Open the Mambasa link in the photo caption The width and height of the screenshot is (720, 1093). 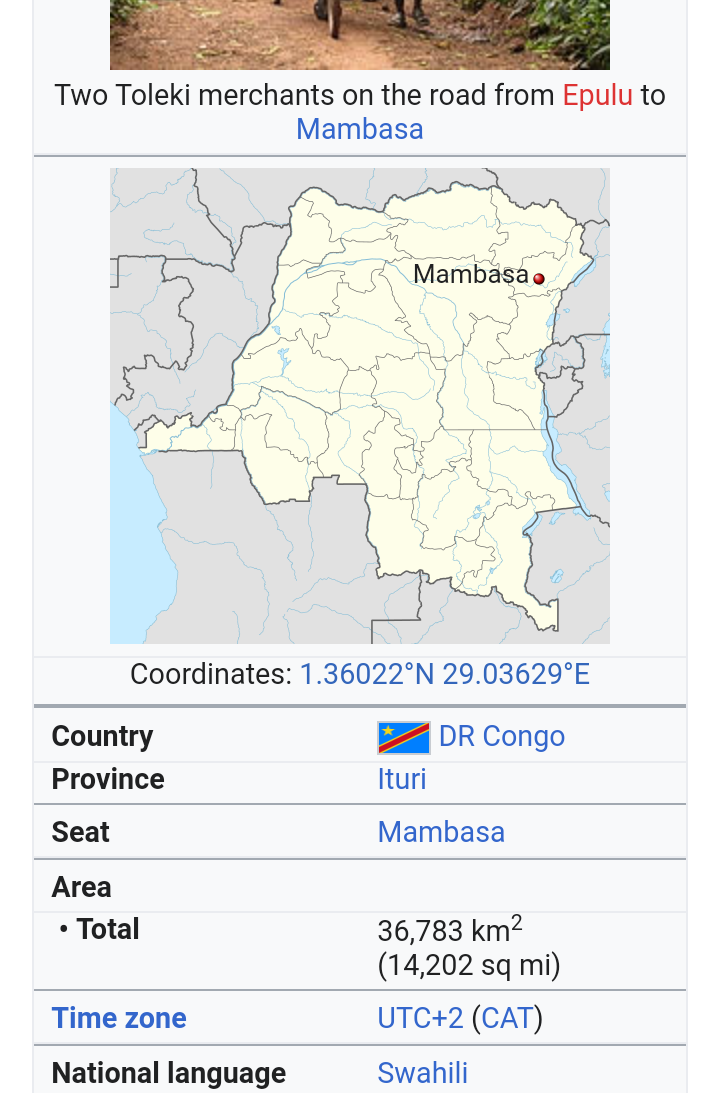pyautogui.click(x=360, y=129)
